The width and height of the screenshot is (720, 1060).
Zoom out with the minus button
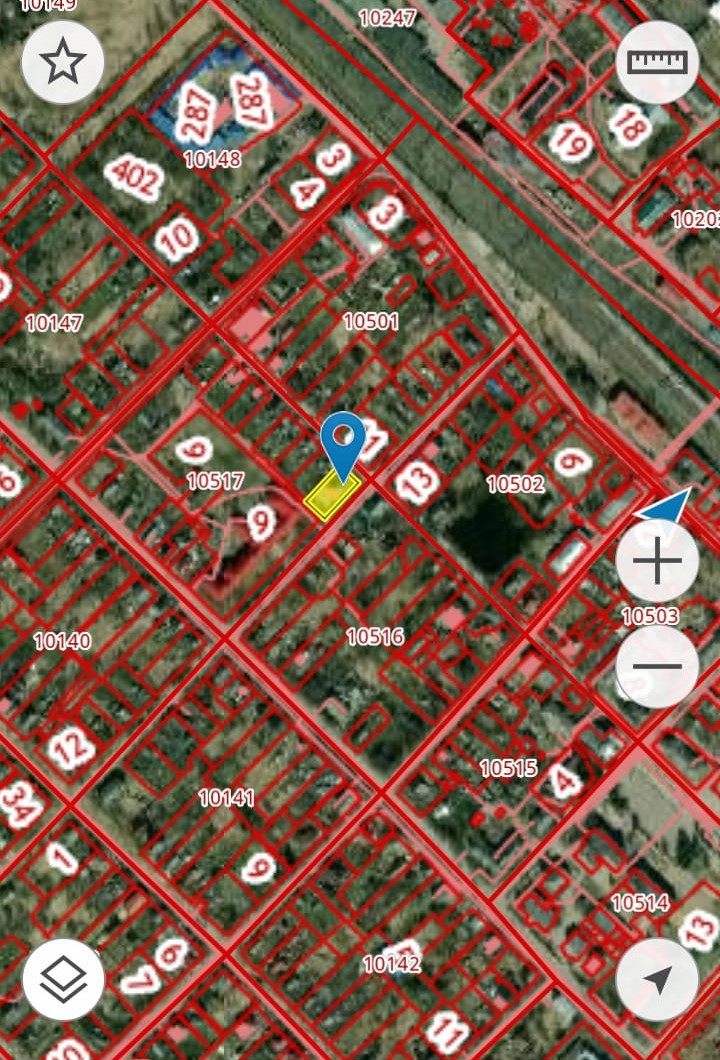(657, 666)
